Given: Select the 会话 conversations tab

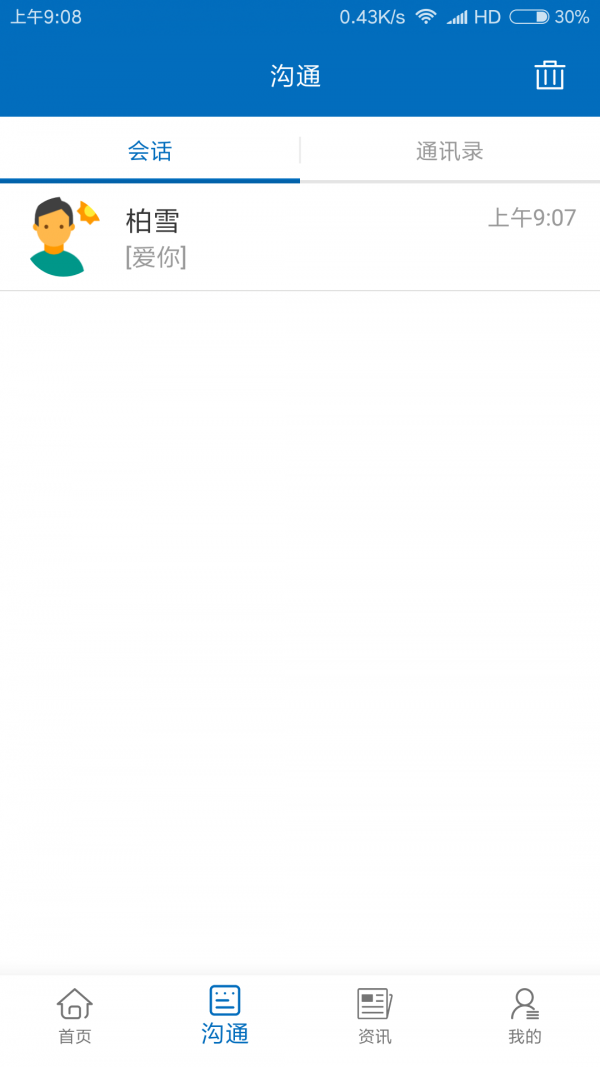Looking at the screenshot, I should pos(150,151).
